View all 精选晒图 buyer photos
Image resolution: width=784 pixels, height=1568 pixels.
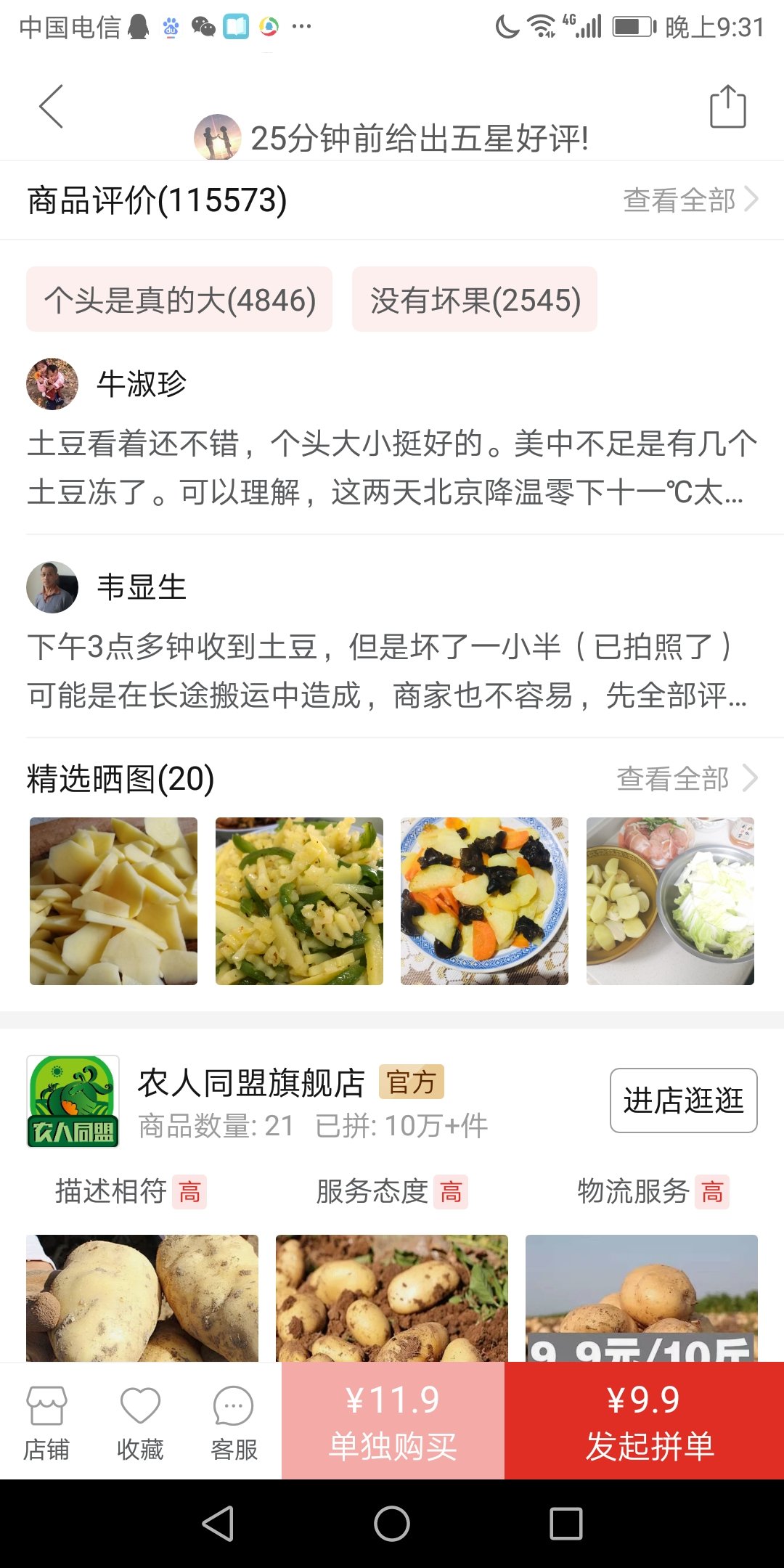click(686, 779)
